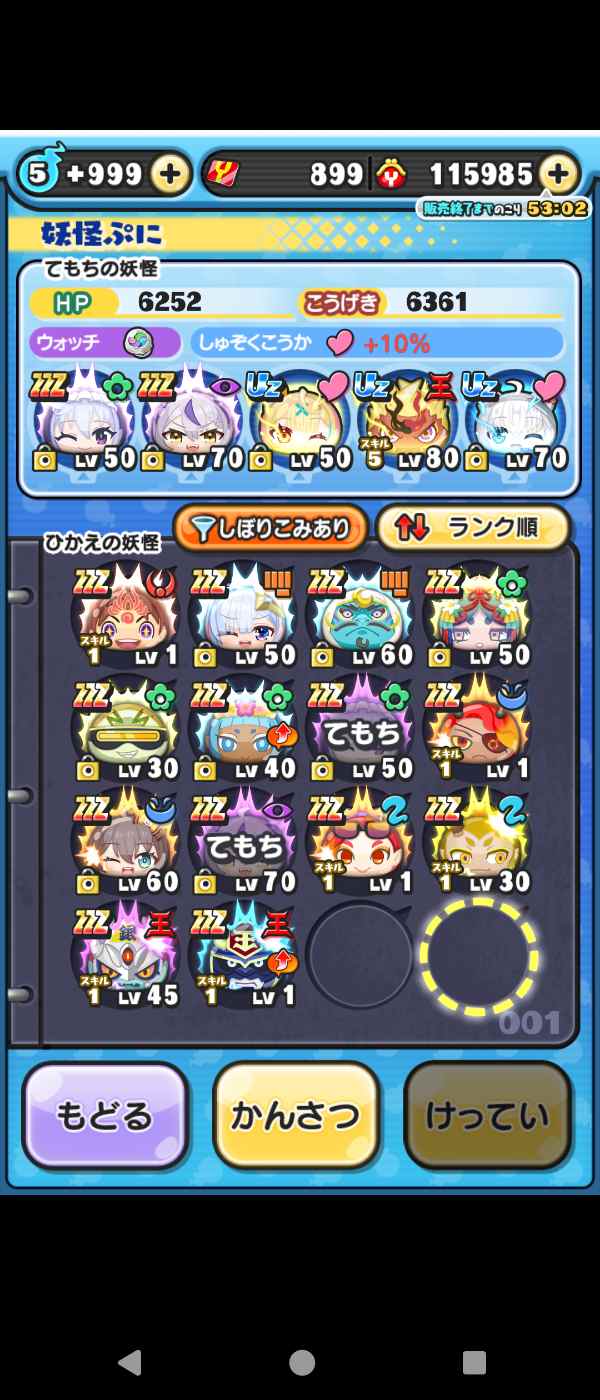Select the sunglasses Lv 30 reserve yo-kai
600x1400 pixels.
pyautogui.click(x=125, y=730)
